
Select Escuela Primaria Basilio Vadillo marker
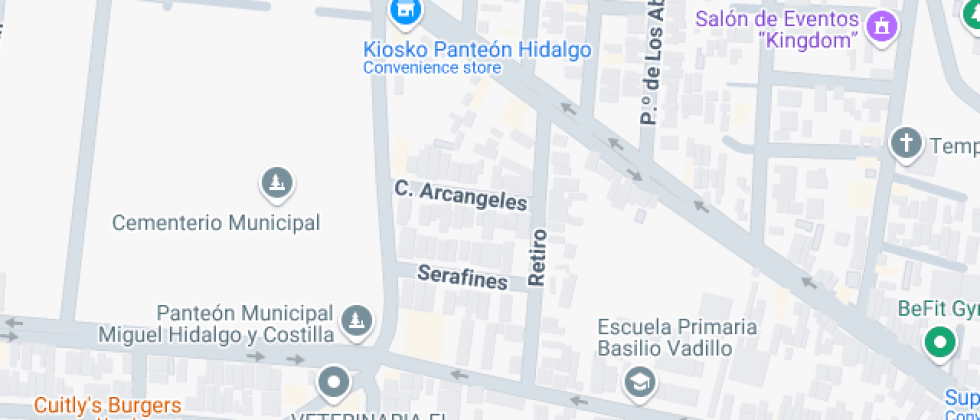pos(638,381)
